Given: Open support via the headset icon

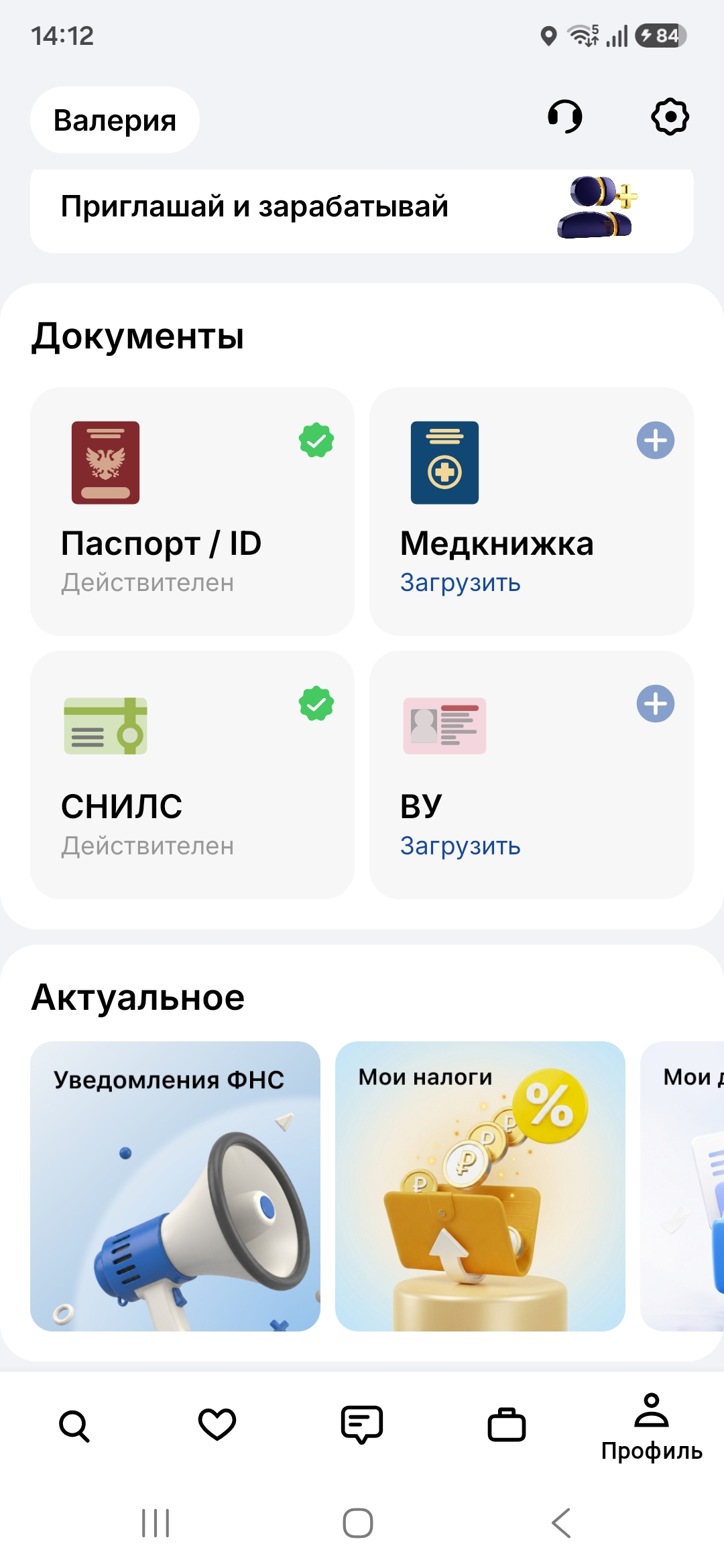Looking at the screenshot, I should pyautogui.click(x=565, y=117).
